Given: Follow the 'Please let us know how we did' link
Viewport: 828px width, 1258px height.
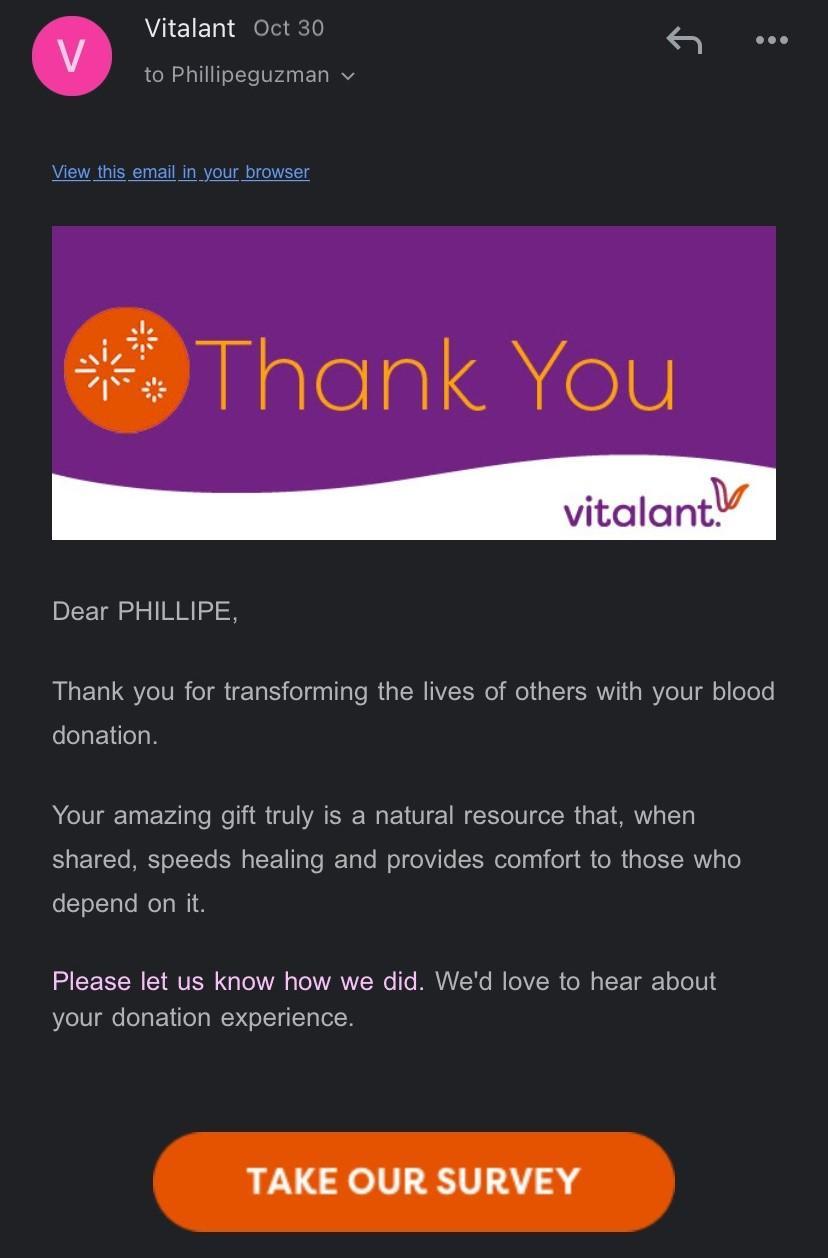Looking at the screenshot, I should tap(238, 981).
